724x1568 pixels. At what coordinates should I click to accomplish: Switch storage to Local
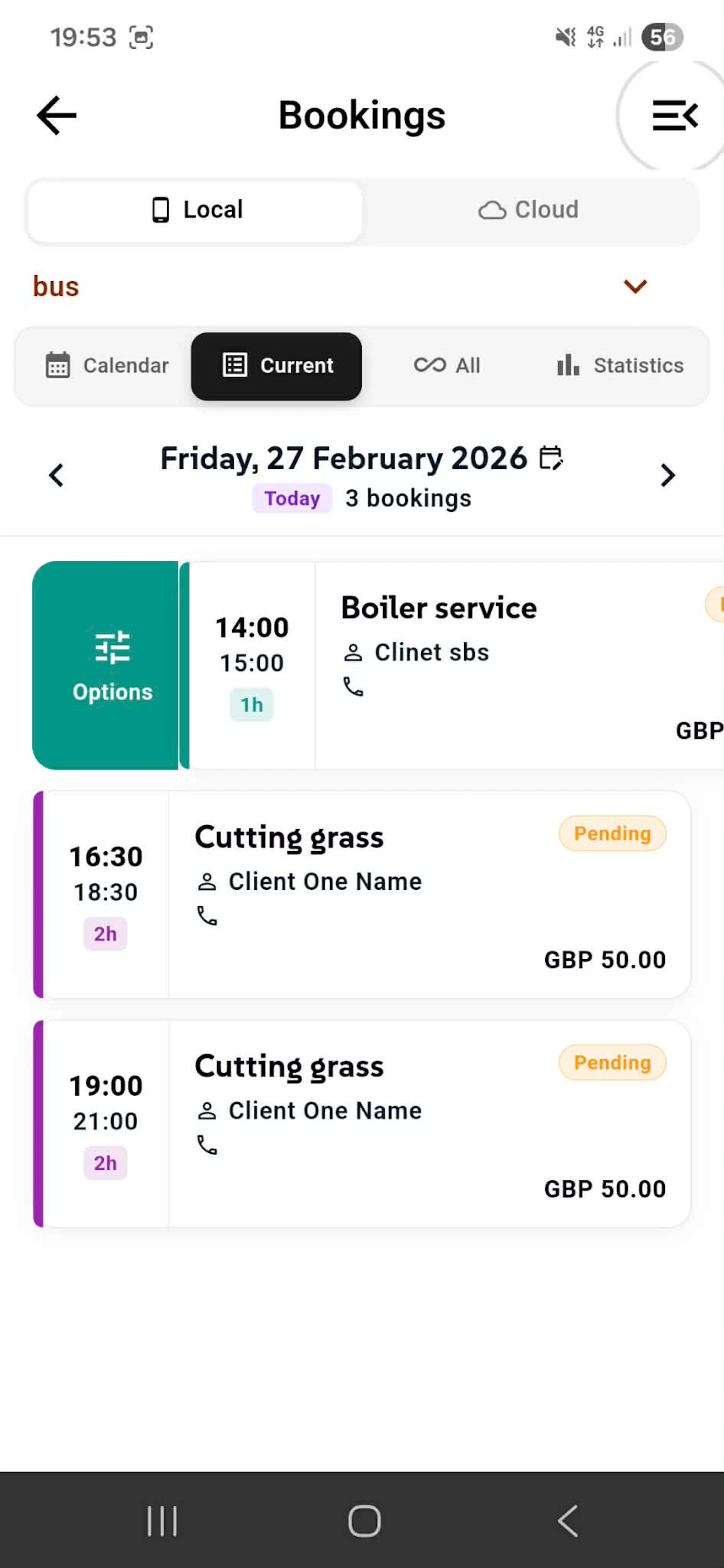194,210
